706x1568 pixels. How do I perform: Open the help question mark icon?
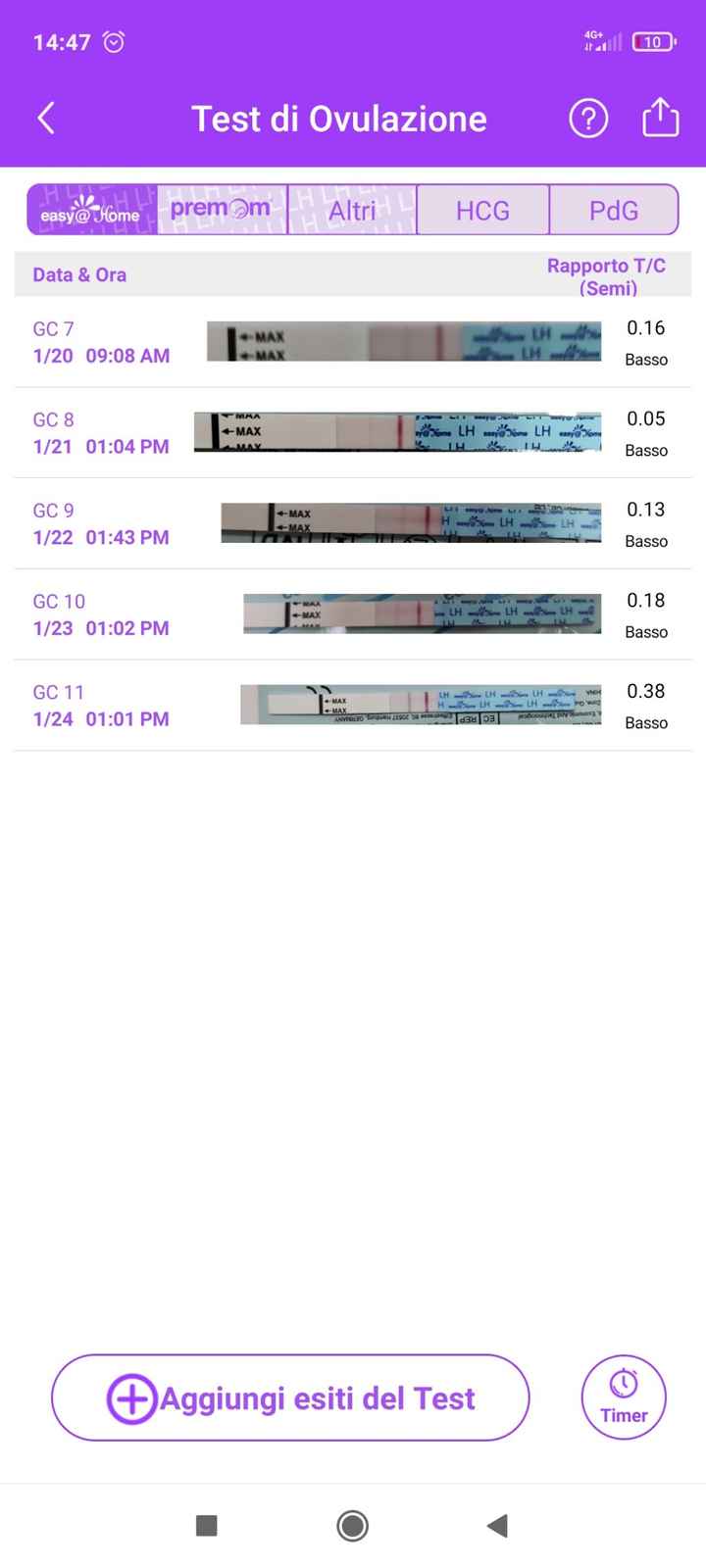(588, 119)
